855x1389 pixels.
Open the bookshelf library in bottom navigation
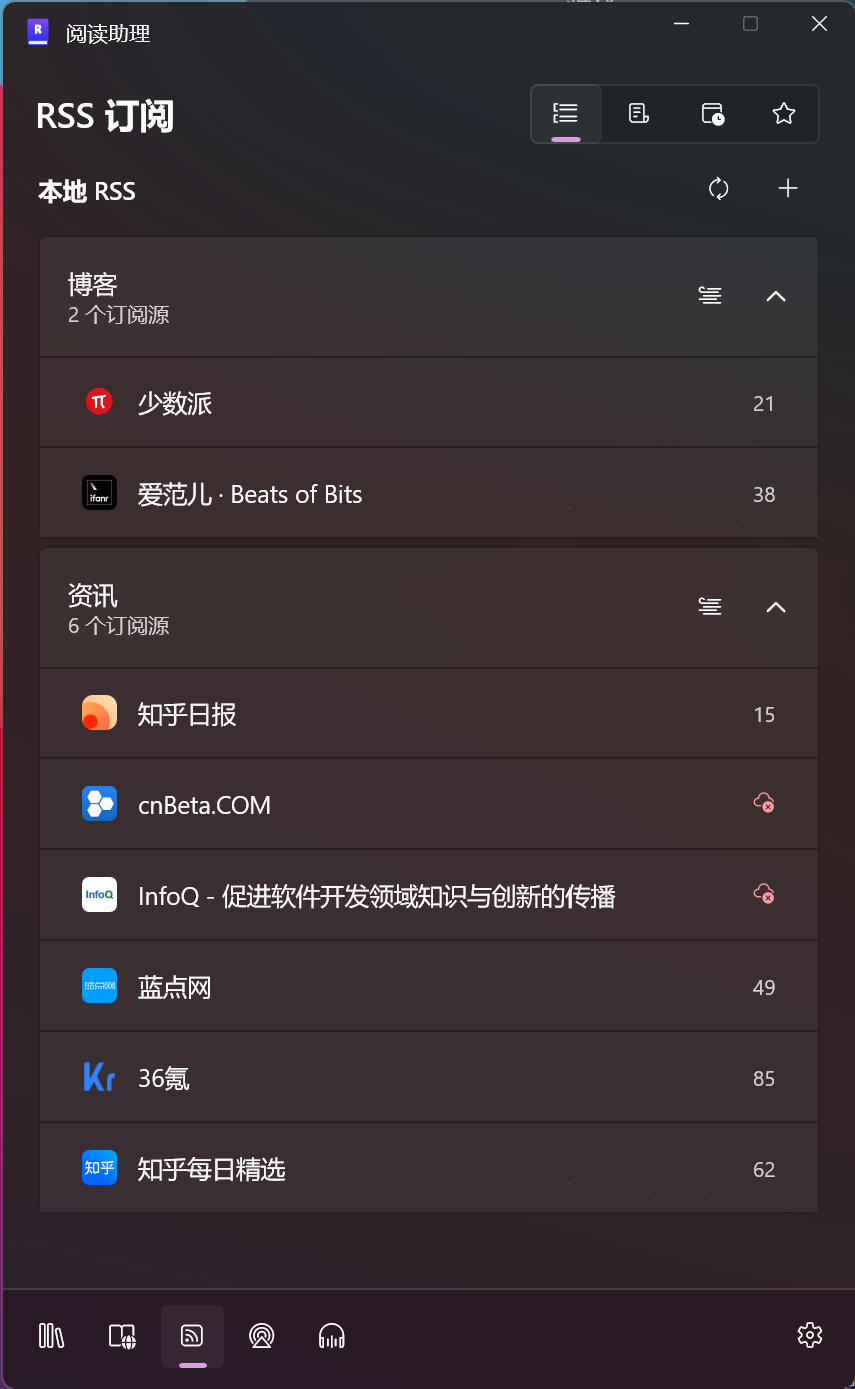pos(51,1335)
